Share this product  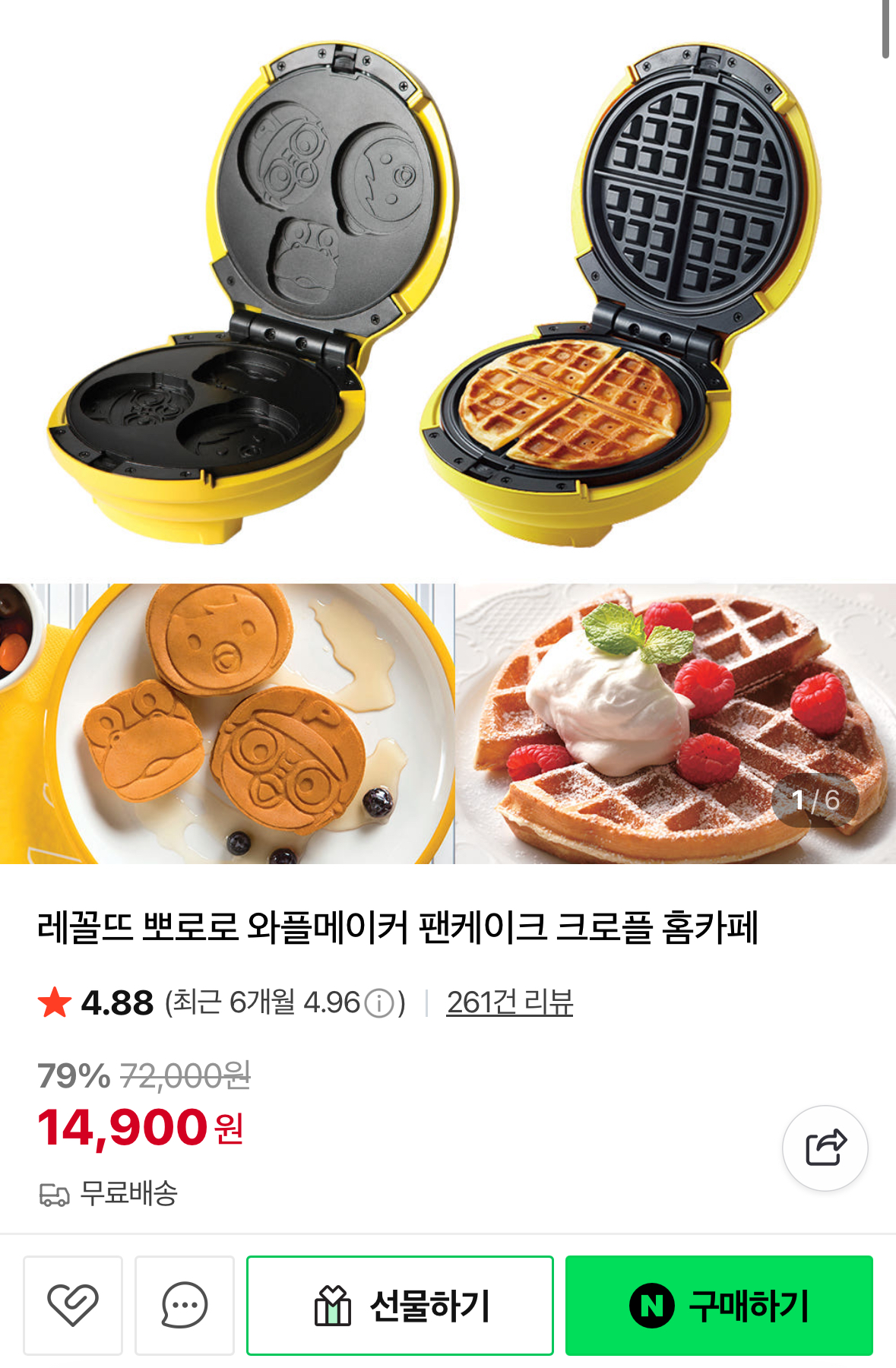825,1148
